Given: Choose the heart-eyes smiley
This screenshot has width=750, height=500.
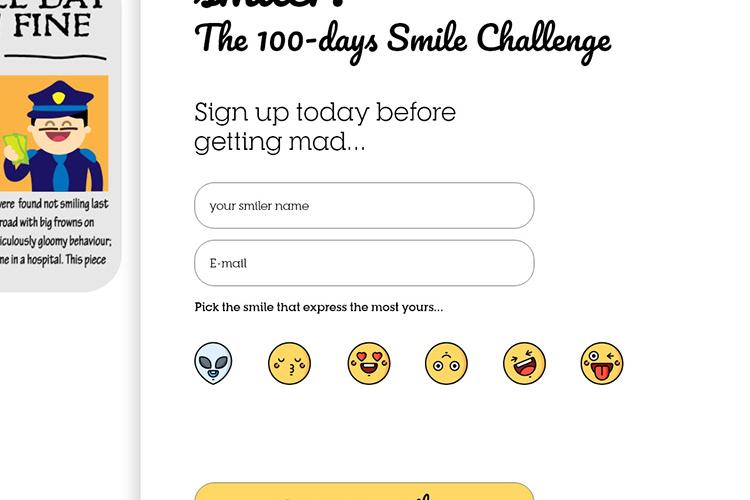Looking at the screenshot, I should tap(369, 364).
